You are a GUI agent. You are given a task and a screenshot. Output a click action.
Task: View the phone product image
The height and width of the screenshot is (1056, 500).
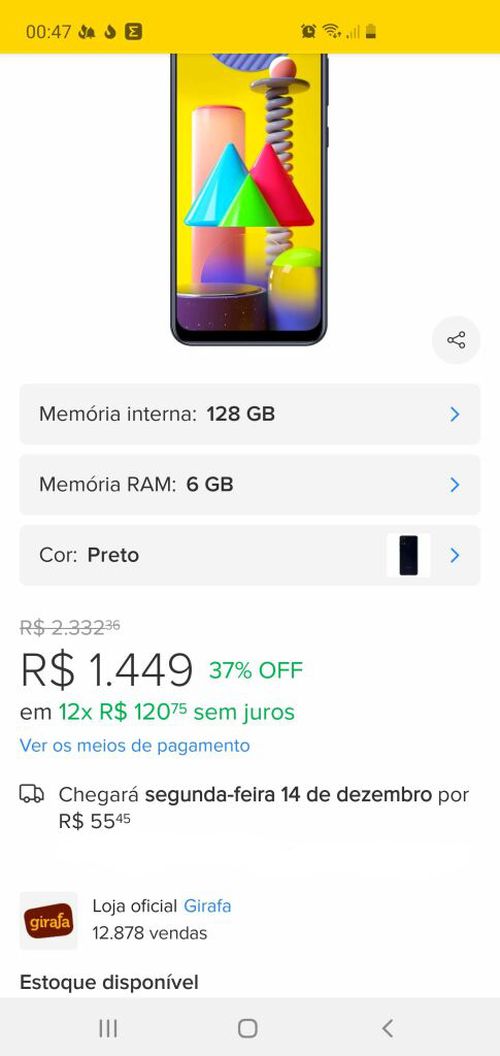tap(249, 199)
